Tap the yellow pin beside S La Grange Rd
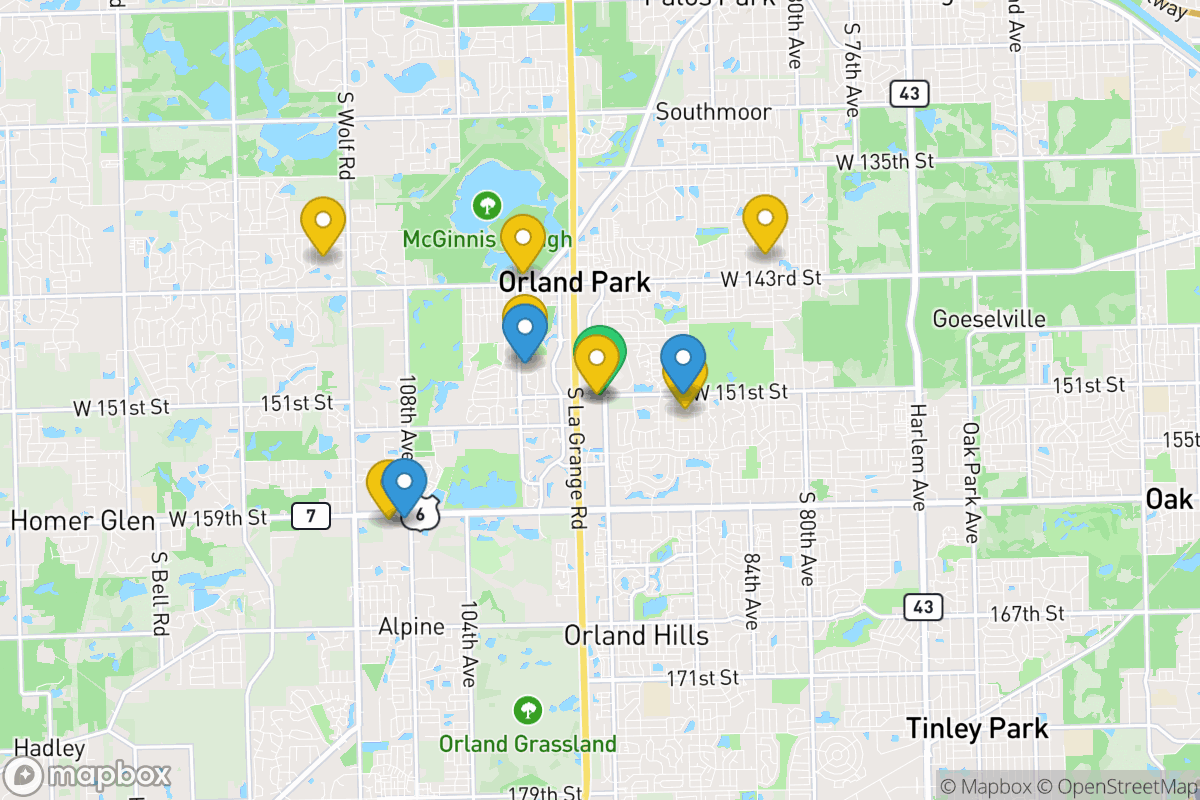1200x800 pixels. click(x=597, y=361)
